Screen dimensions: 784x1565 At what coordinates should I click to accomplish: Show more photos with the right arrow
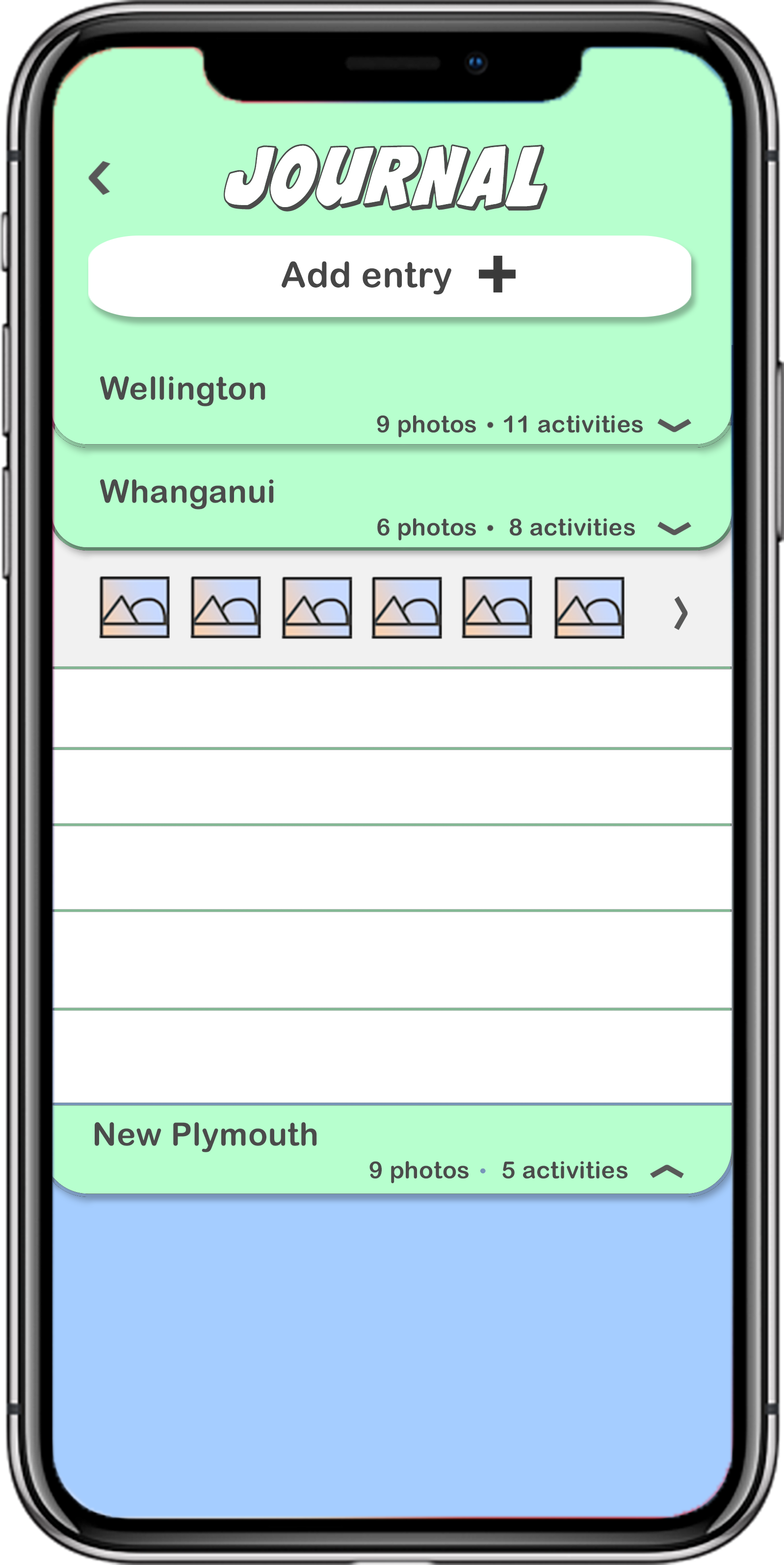(681, 612)
